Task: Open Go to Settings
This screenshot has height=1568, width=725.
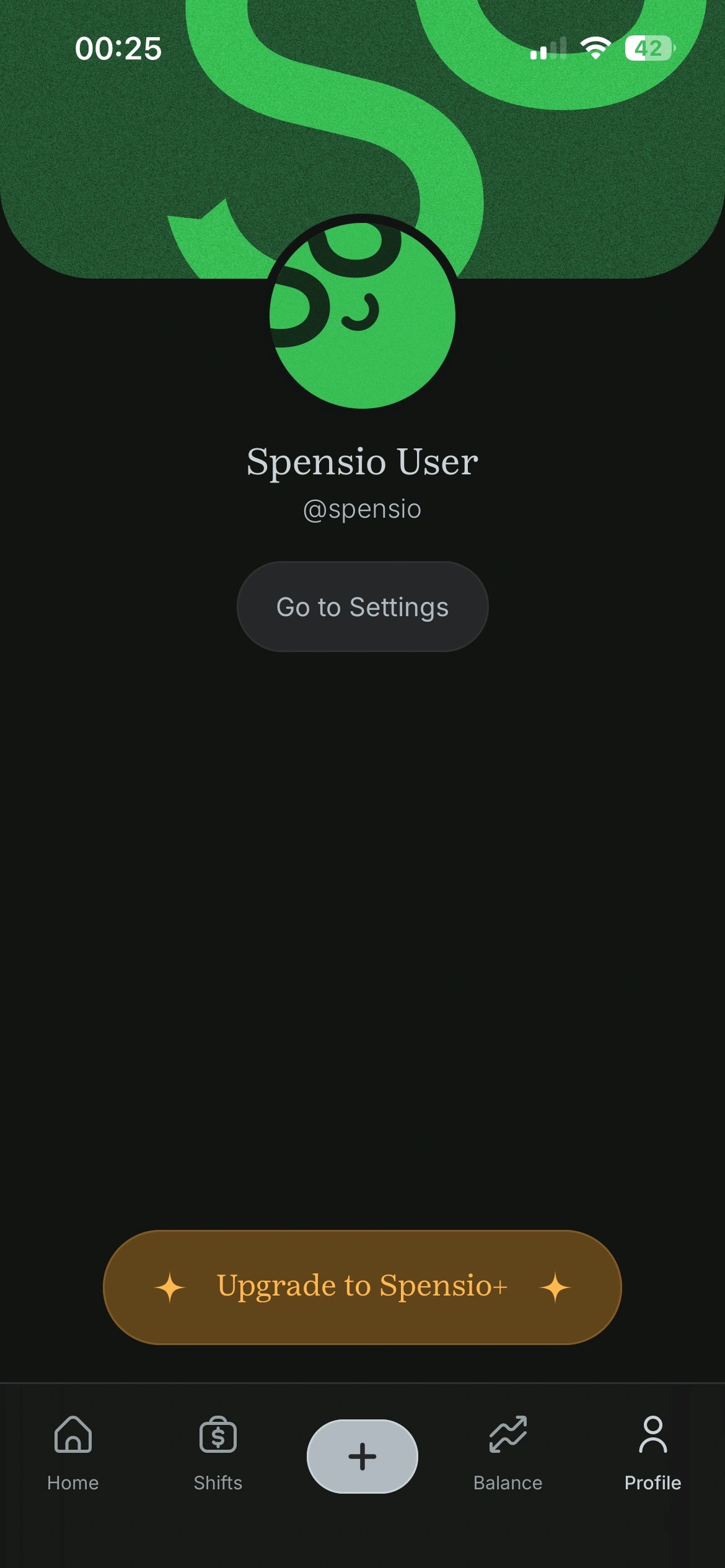Action: [x=362, y=606]
